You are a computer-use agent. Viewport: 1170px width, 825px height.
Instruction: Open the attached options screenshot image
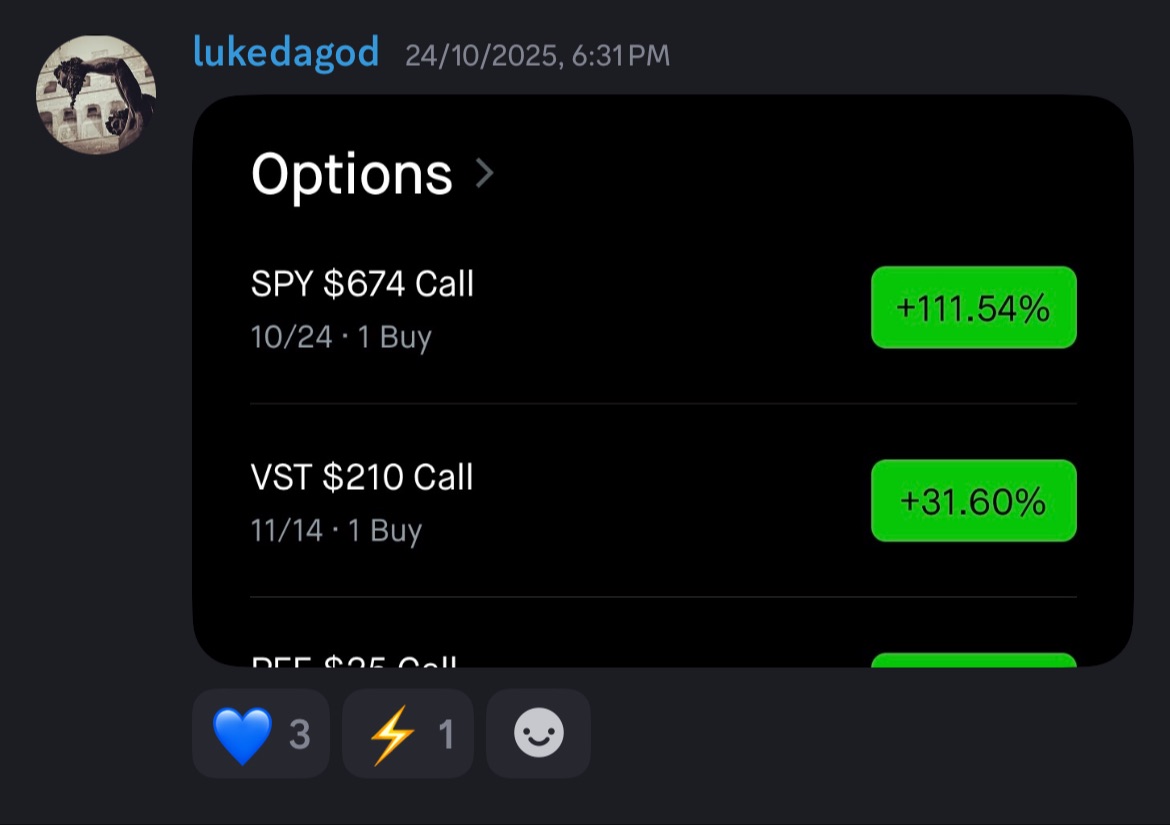662,380
